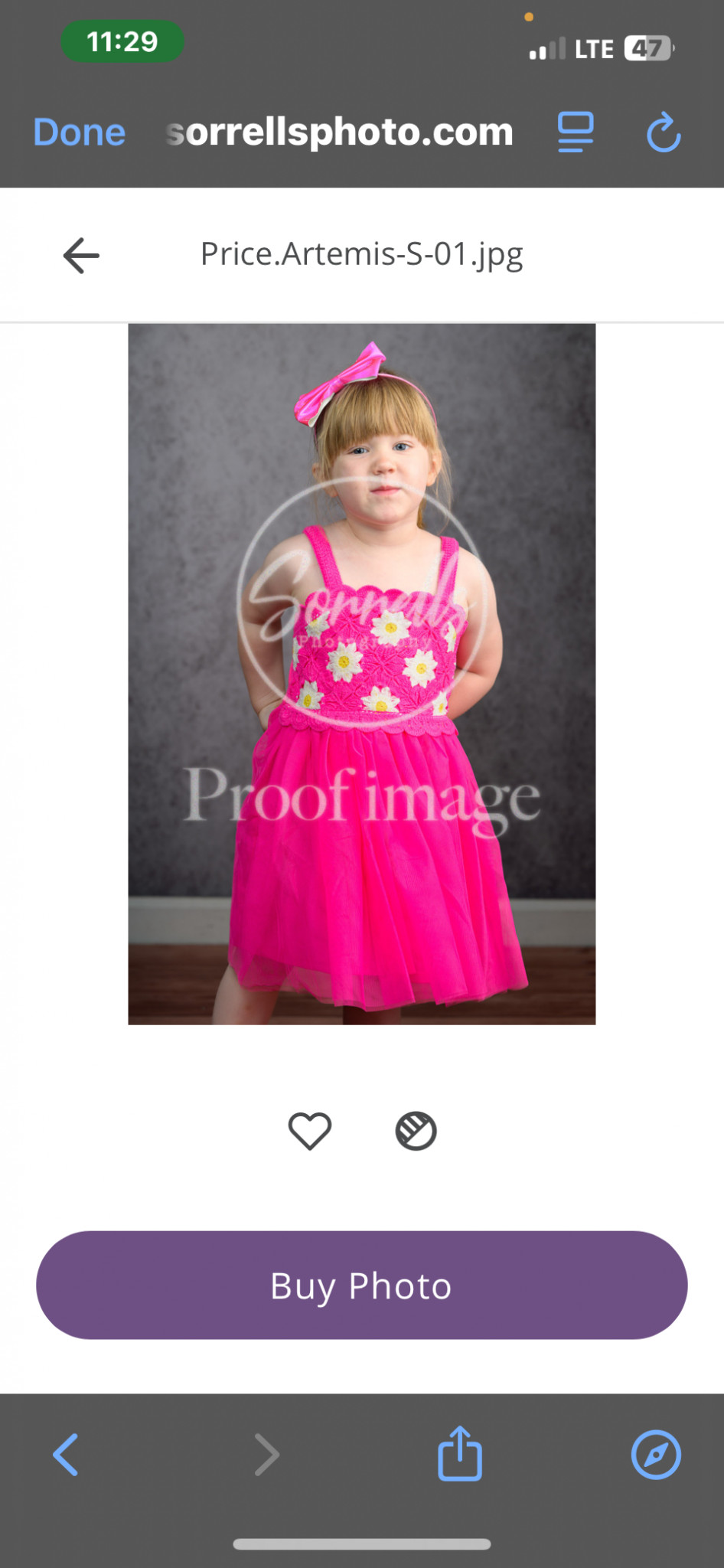This screenshot has height=1568, width=724.
Task: Go back using the page's arrow
Action: point(81,255)
